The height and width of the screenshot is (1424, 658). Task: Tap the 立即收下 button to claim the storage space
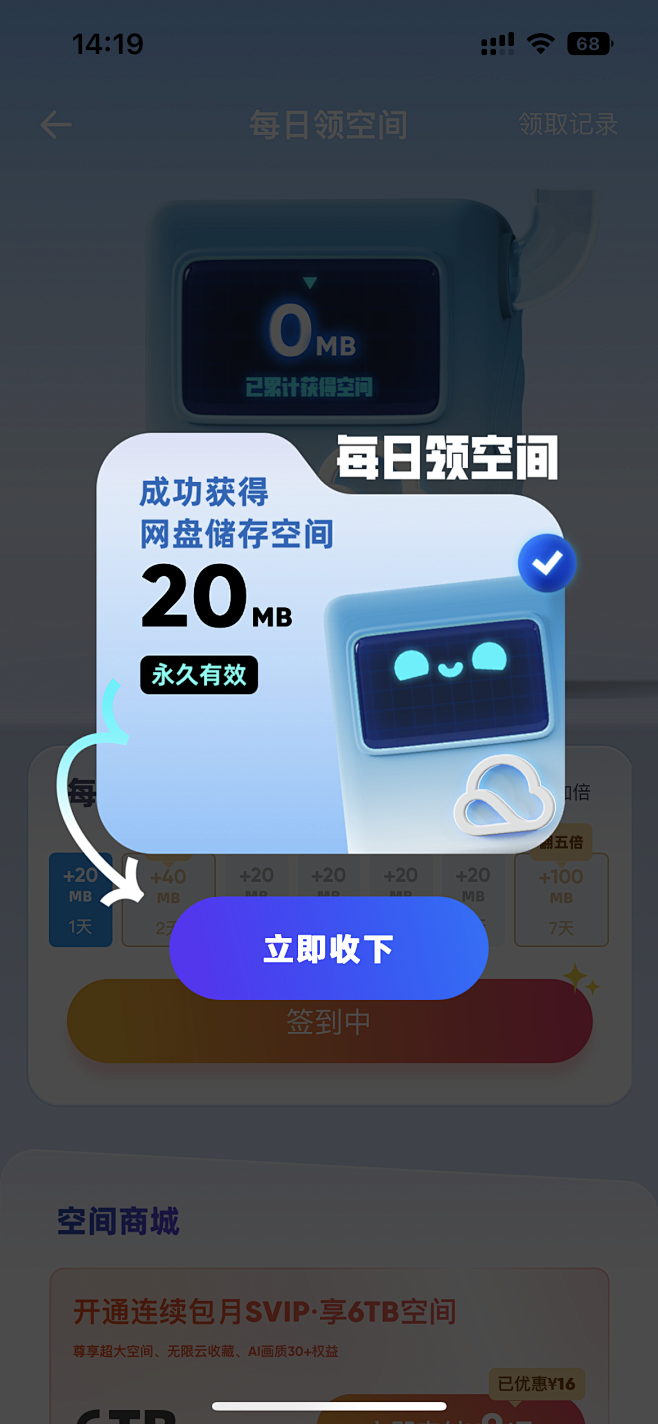(x=329, y=948)
